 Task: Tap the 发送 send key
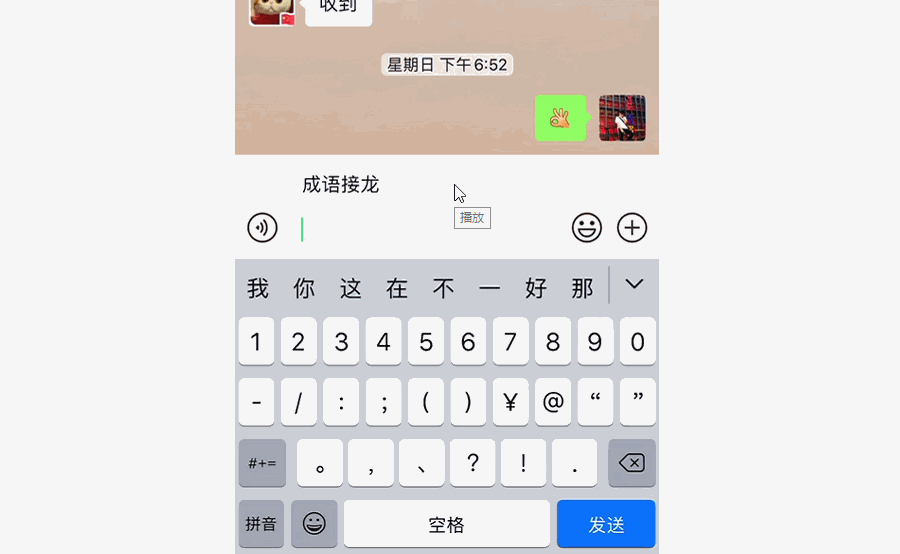click(606, 524)
